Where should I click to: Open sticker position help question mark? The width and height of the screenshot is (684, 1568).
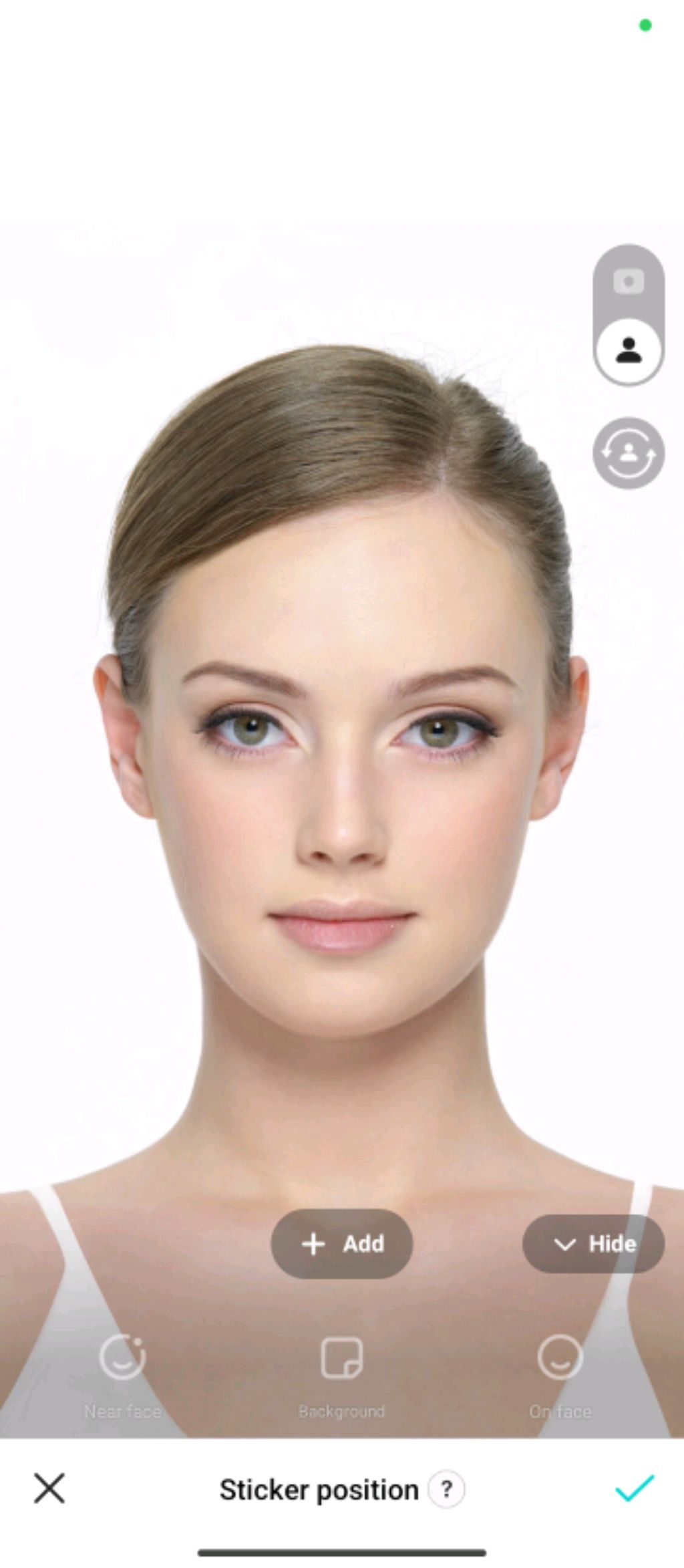[x=446, y=1489]
